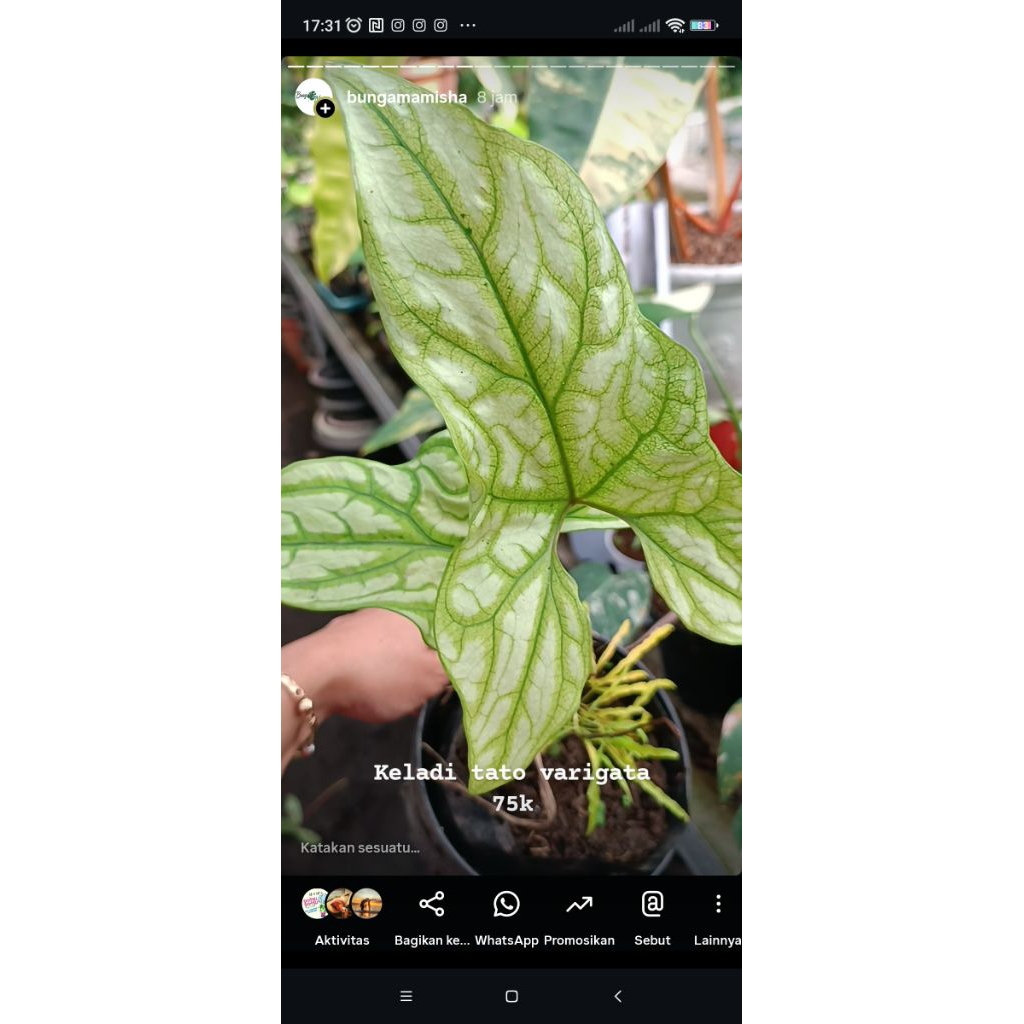Open the Aktivitas viewers list
The width and height of the screenshot is (1024, 1024).
pyautogui.click(x=342, y=904)
